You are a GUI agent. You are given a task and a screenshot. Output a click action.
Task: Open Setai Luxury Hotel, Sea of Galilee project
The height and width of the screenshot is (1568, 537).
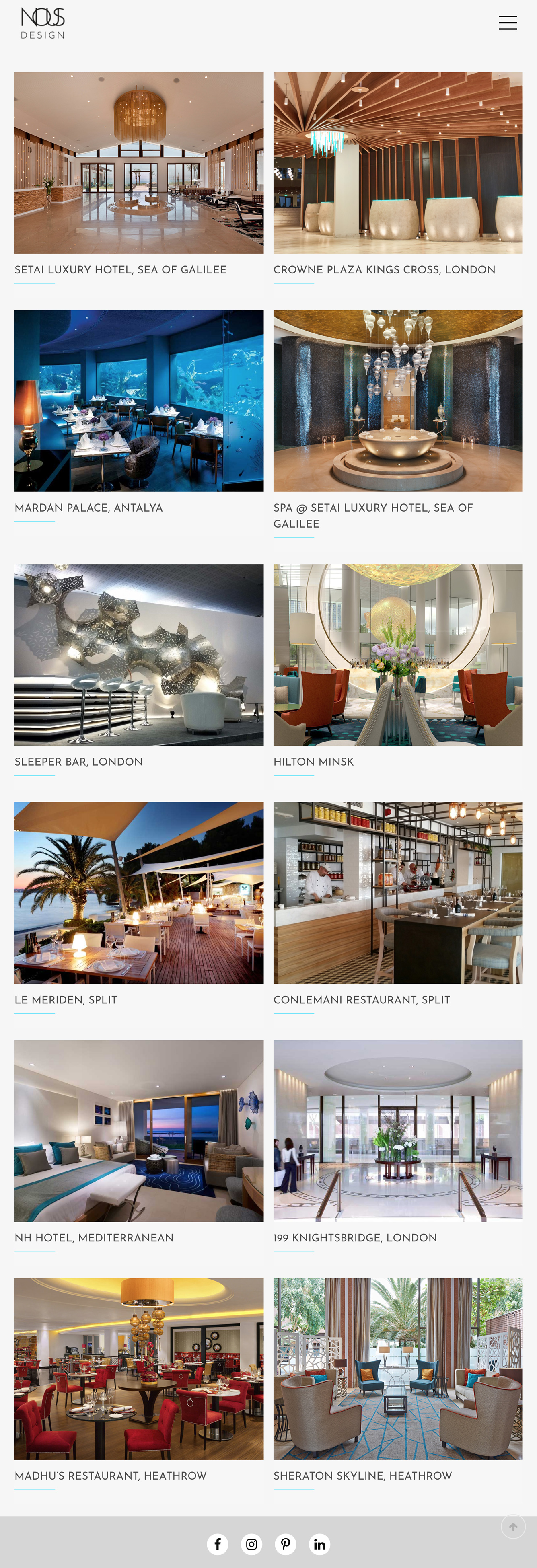[x=139, y=163]
